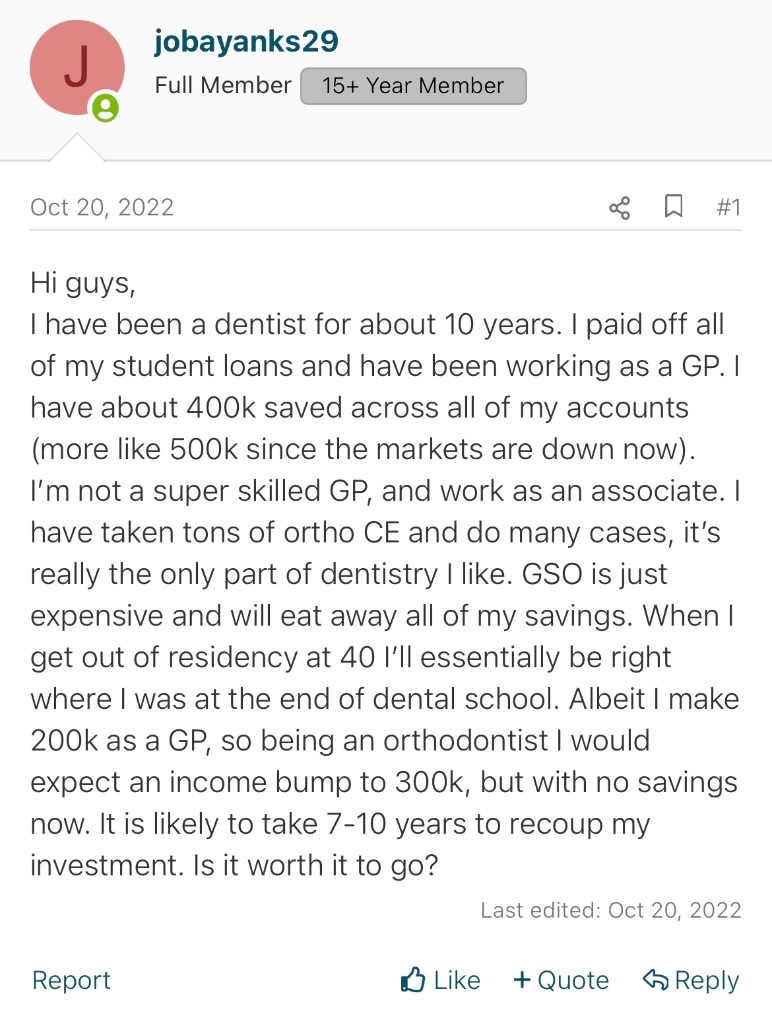Open the Oct 20, 2022 post date link

tap(102, 207)
